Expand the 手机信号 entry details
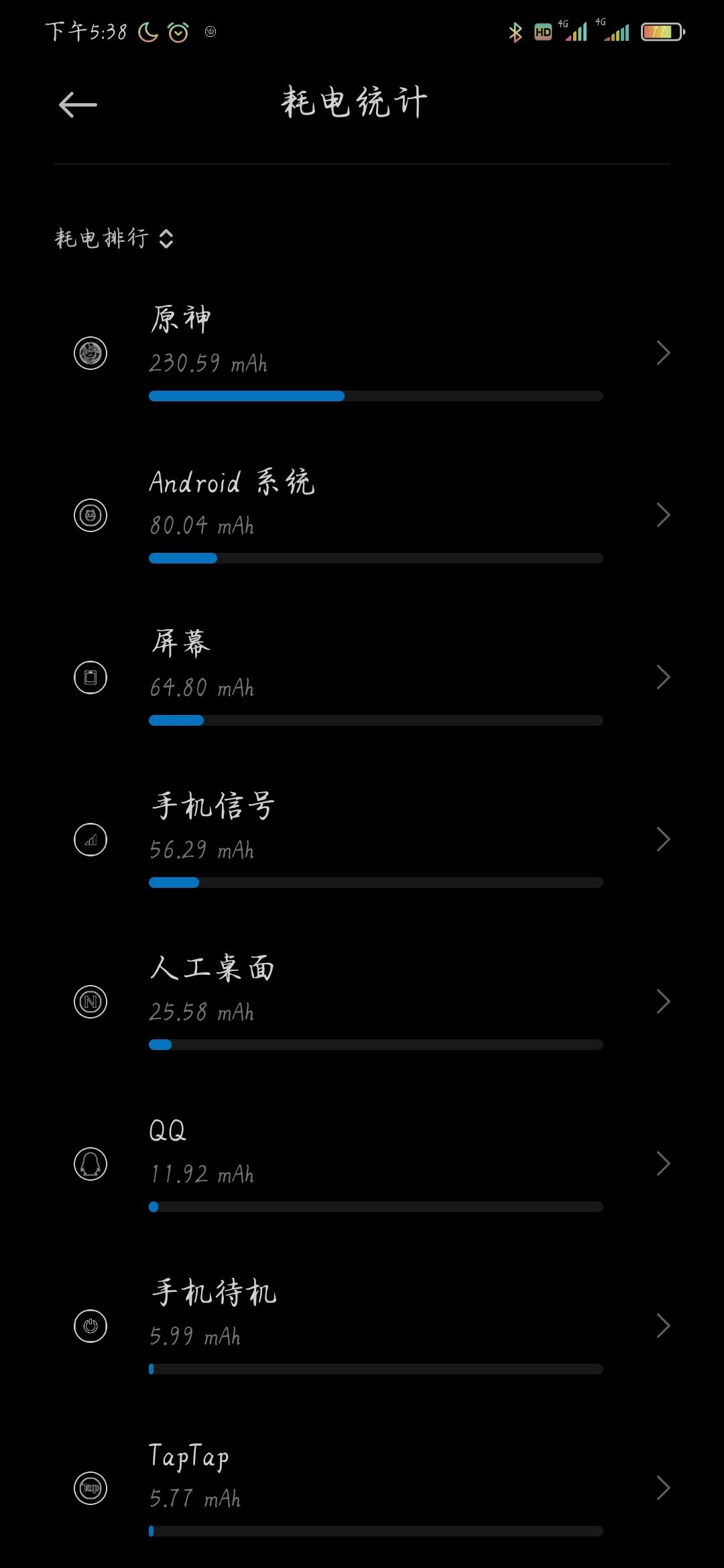 click(662, 840)
